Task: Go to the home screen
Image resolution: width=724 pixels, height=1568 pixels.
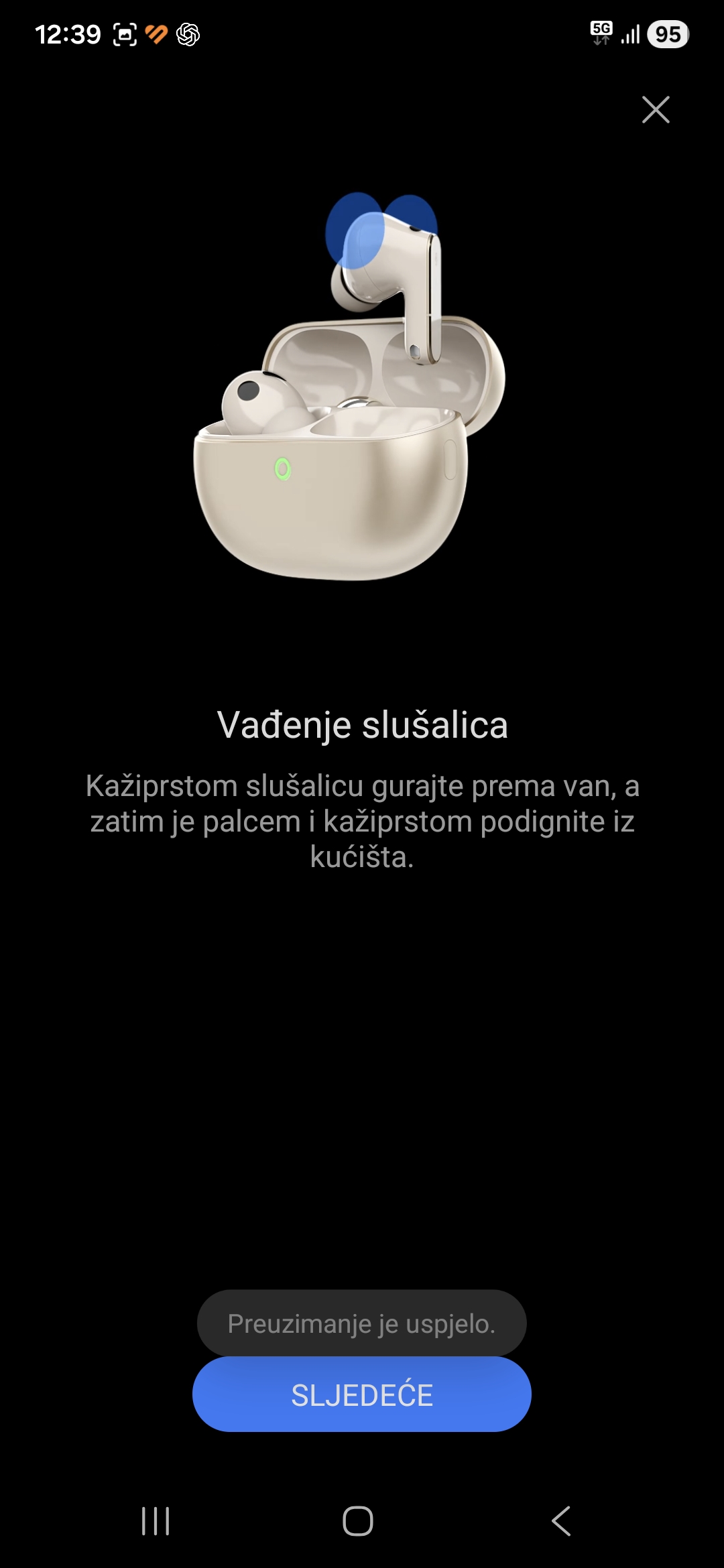Action: (358, 1520)
